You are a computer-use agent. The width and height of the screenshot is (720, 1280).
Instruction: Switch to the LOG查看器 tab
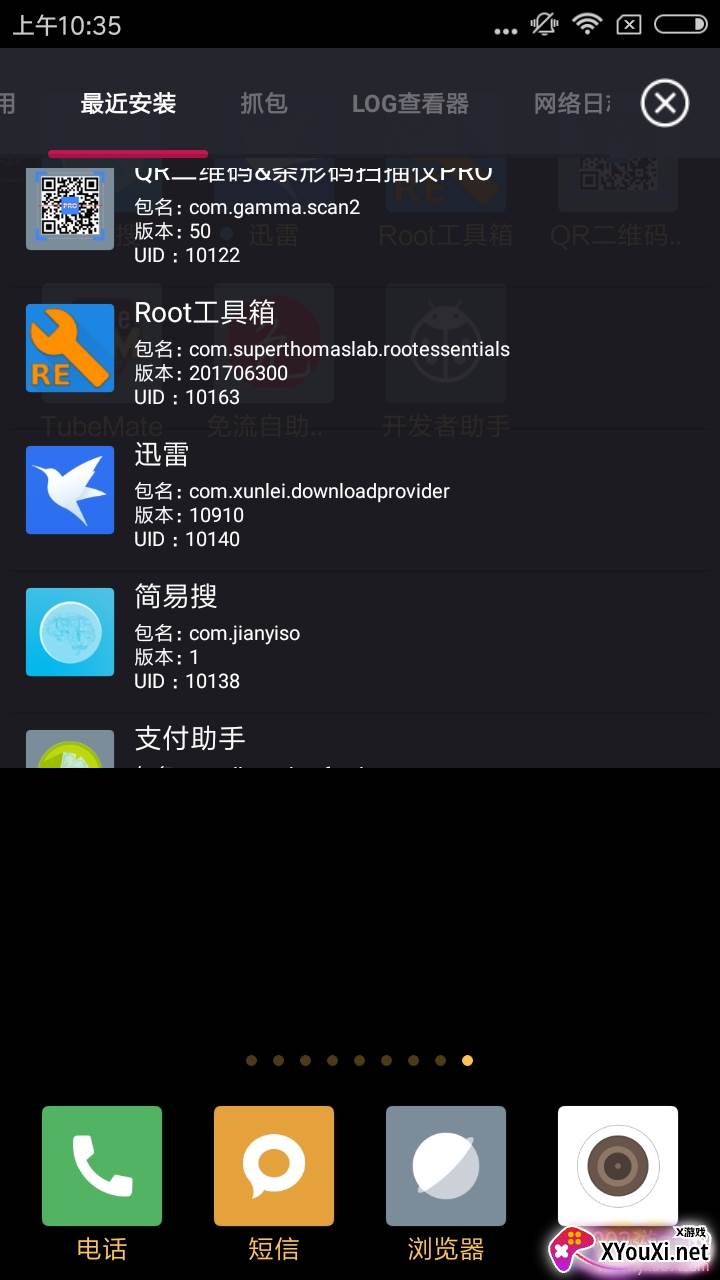click(410, 103)
